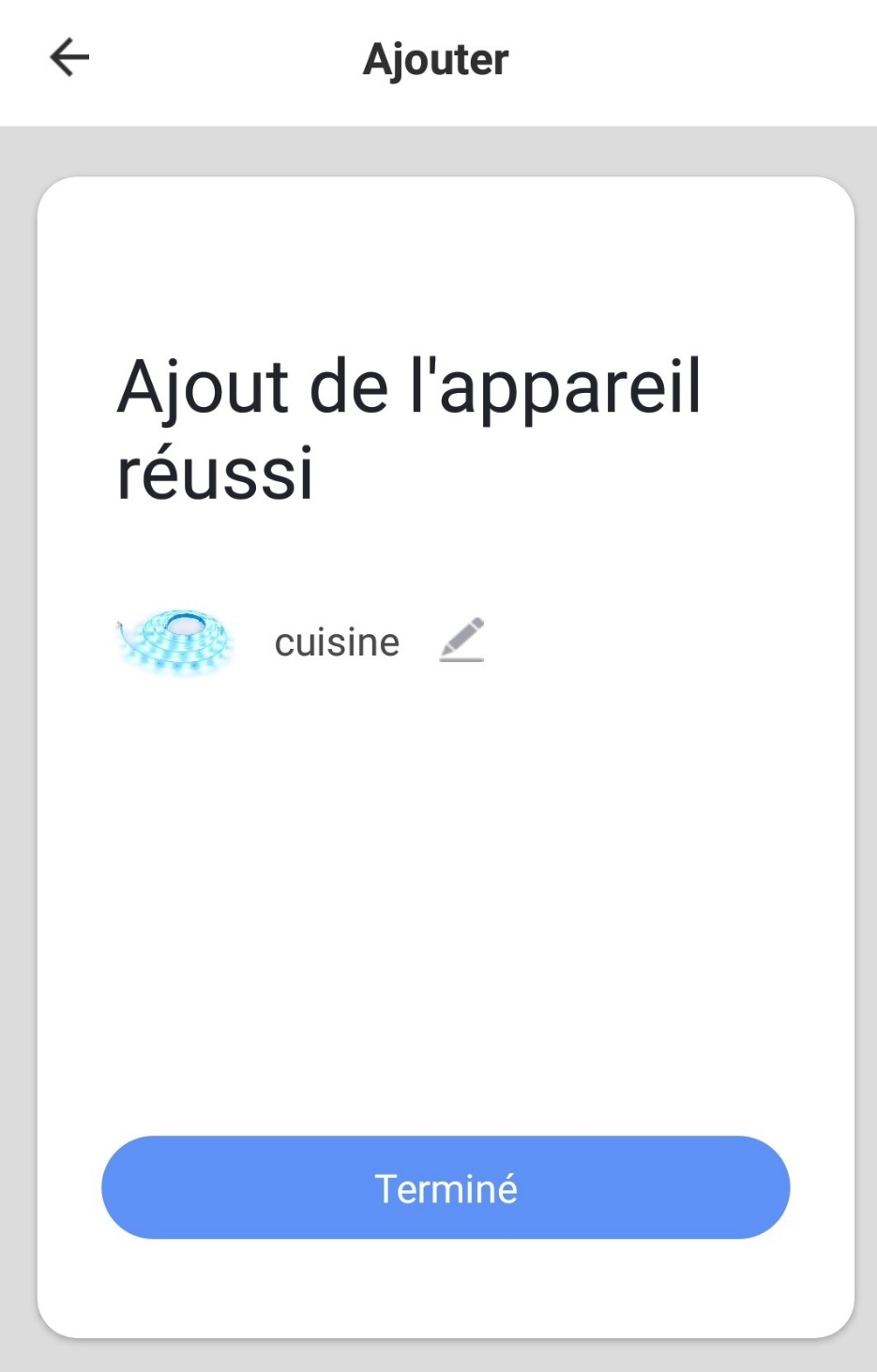This screenshot has width=877, height=1372.
Task: Go back using the arrow icon
Action: [x=68, y=58]
